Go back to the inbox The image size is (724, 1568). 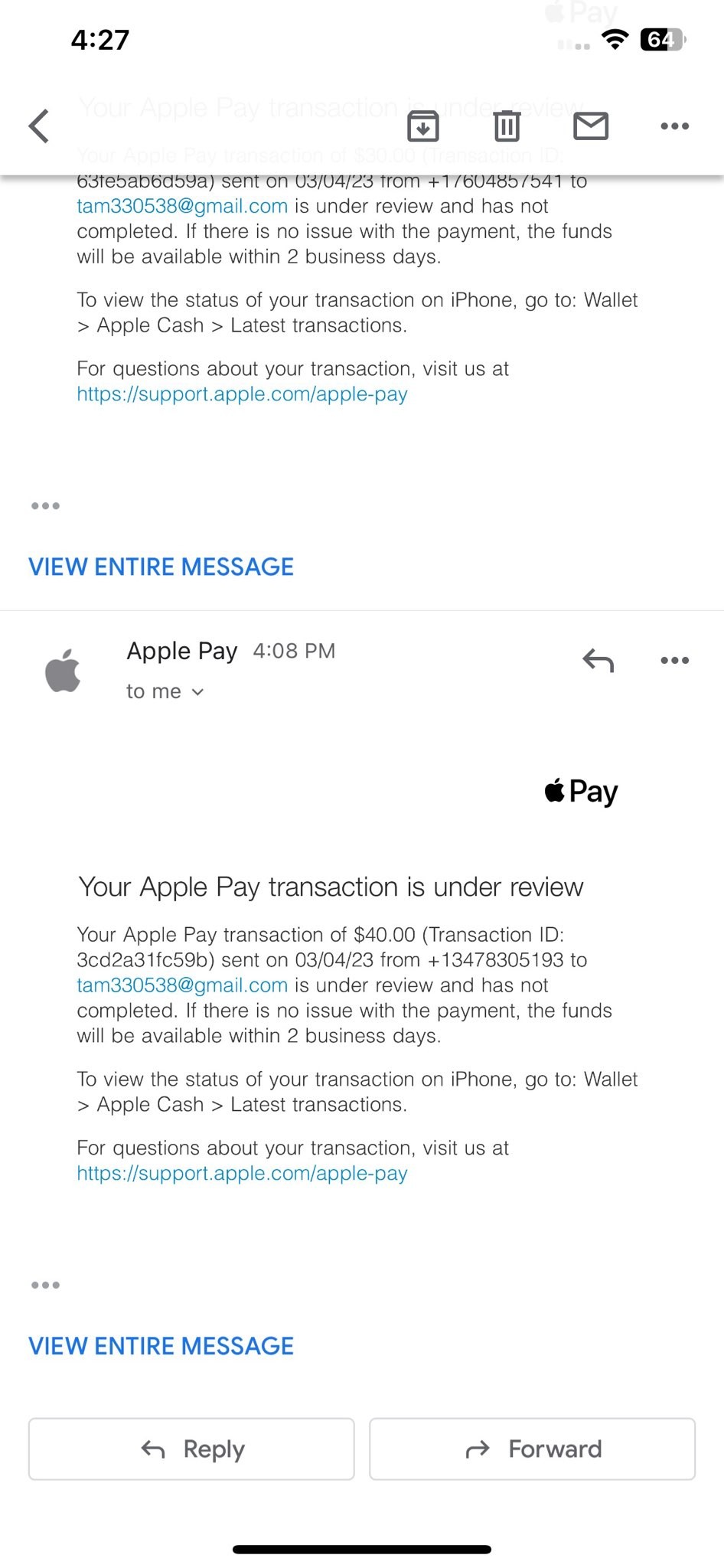tap(39, 126)
